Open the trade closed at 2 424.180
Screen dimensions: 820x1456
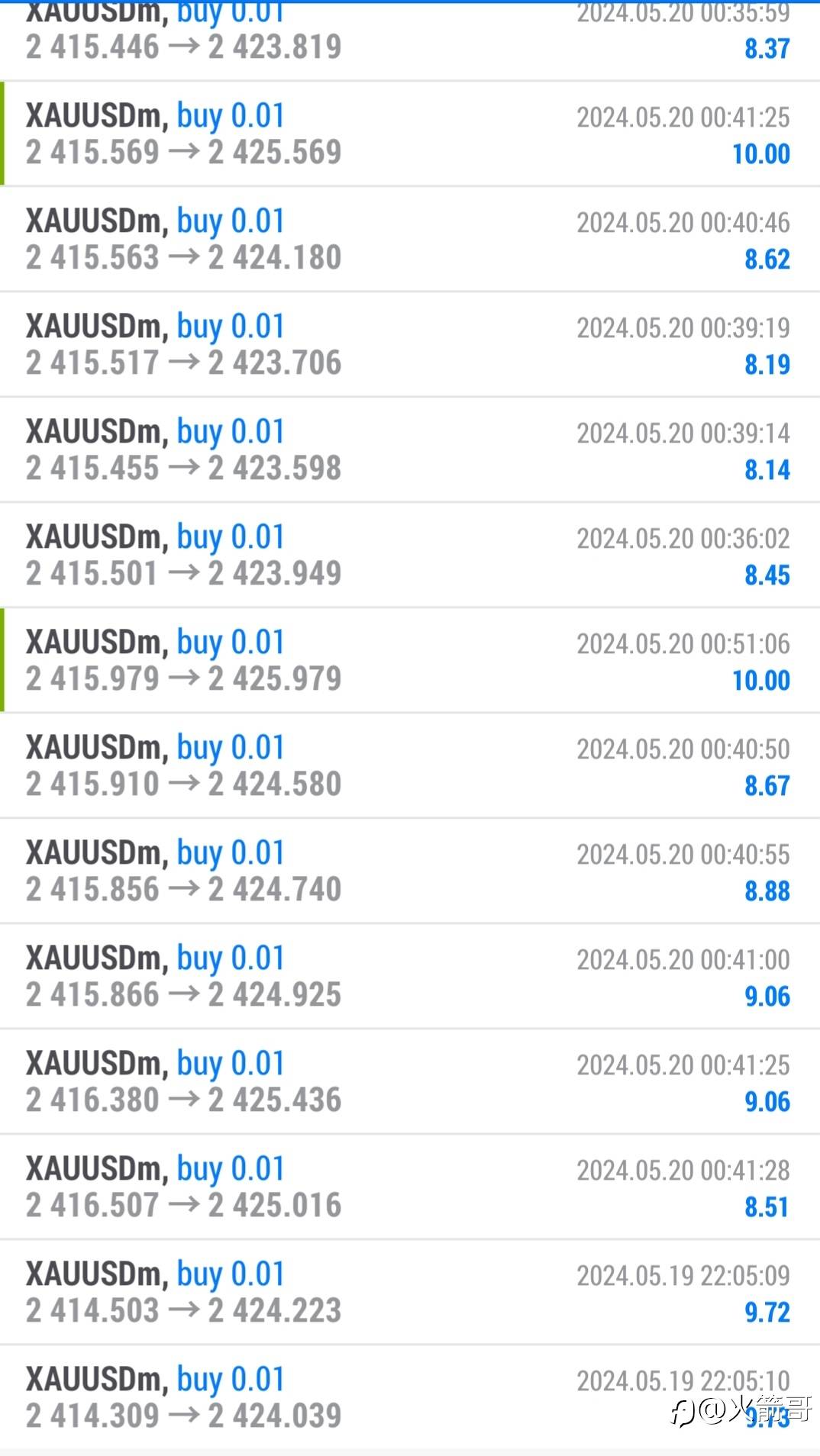[410, 240]
